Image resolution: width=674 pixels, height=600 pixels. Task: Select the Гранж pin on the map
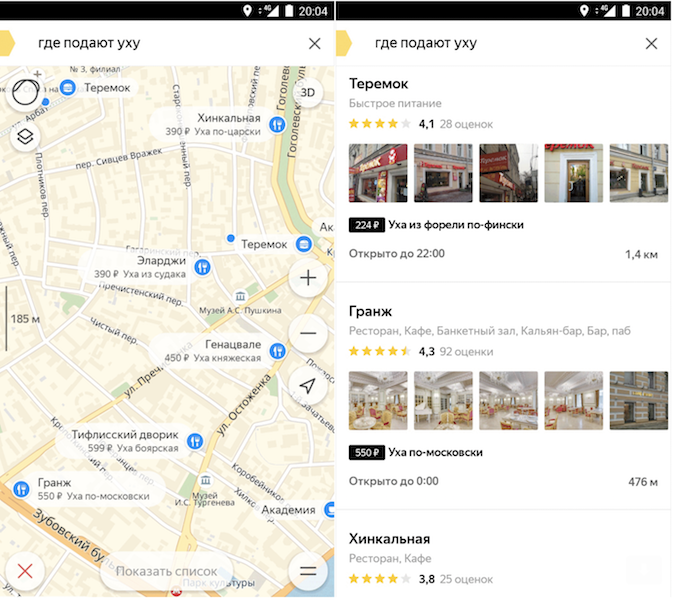[x=21, y=488]
